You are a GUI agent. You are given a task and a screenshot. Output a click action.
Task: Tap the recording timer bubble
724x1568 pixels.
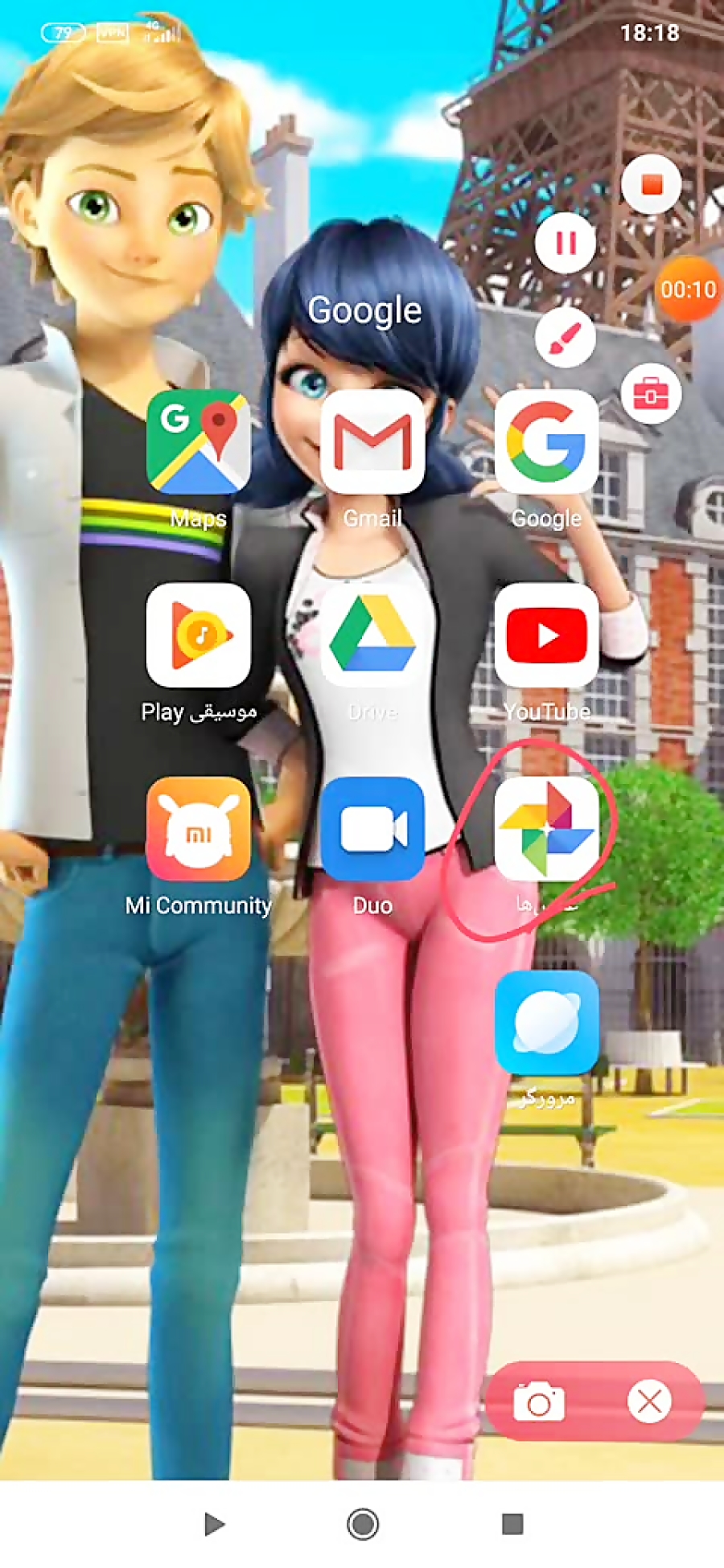coord(688,289)
